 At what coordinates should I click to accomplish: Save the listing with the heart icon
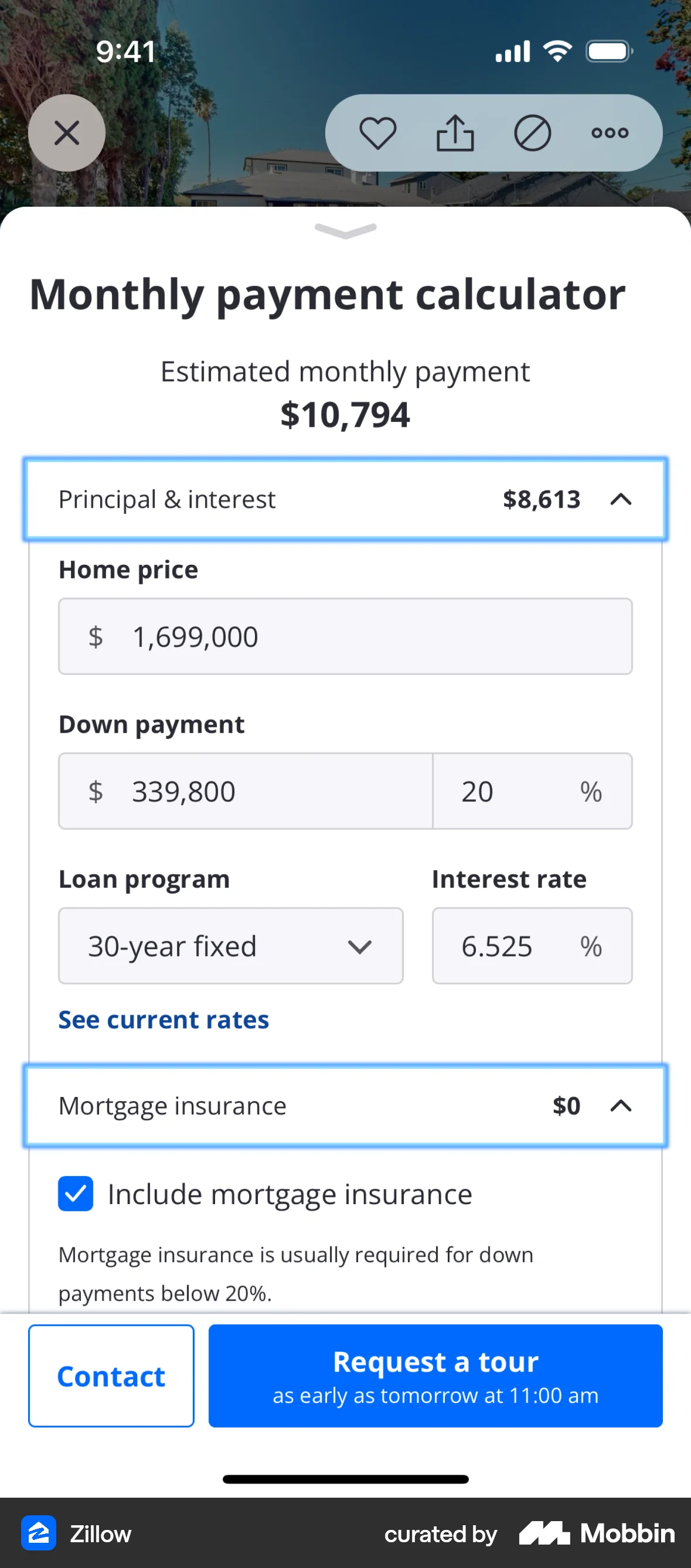click(x=378, y=132)
